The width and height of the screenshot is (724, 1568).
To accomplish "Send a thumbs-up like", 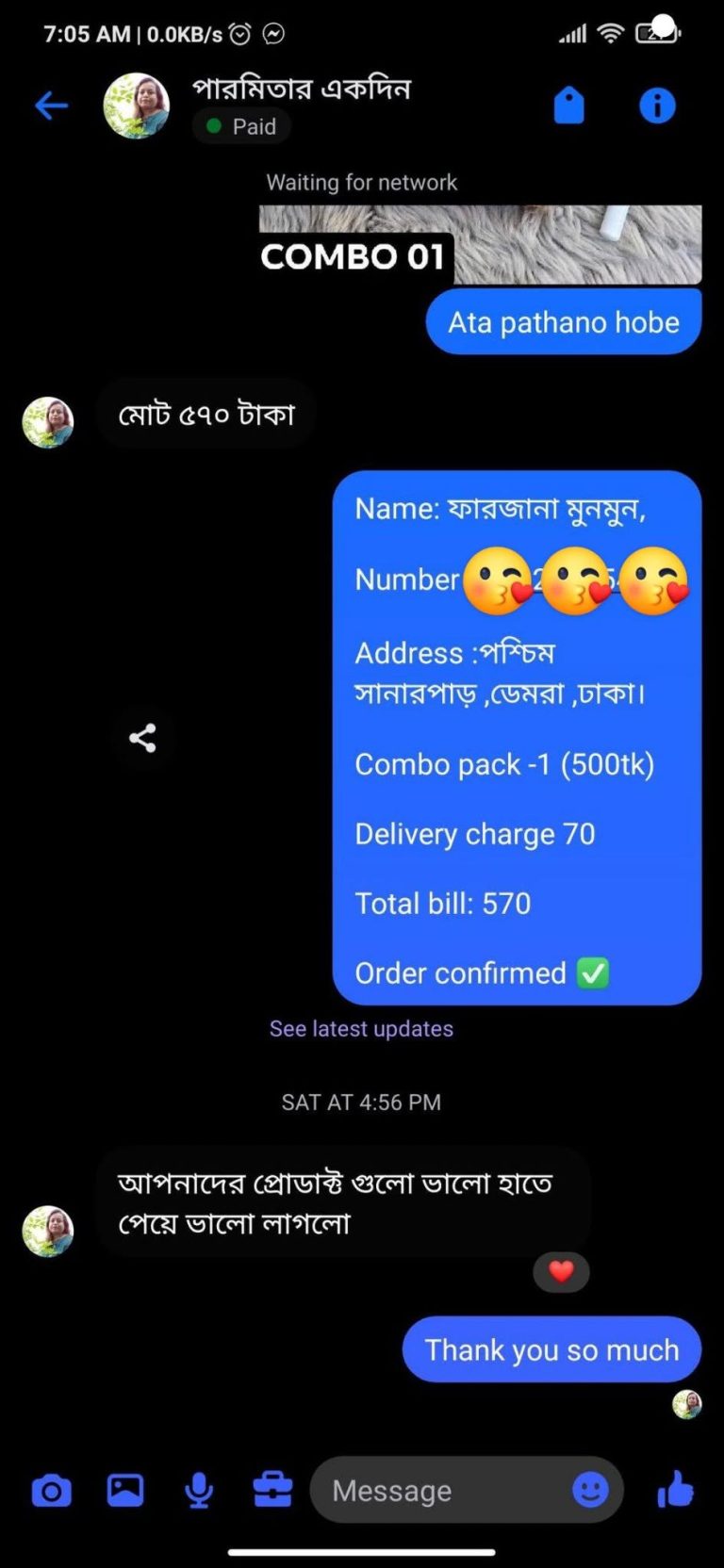I will point(675,1491).
